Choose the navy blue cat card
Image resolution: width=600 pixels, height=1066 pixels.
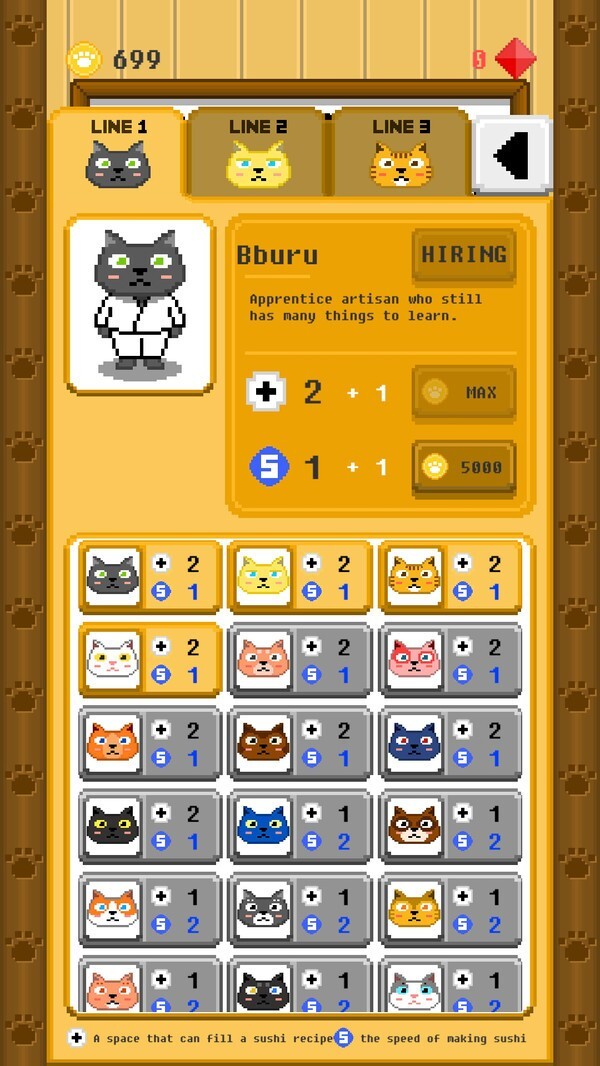[x=450, y=743]
